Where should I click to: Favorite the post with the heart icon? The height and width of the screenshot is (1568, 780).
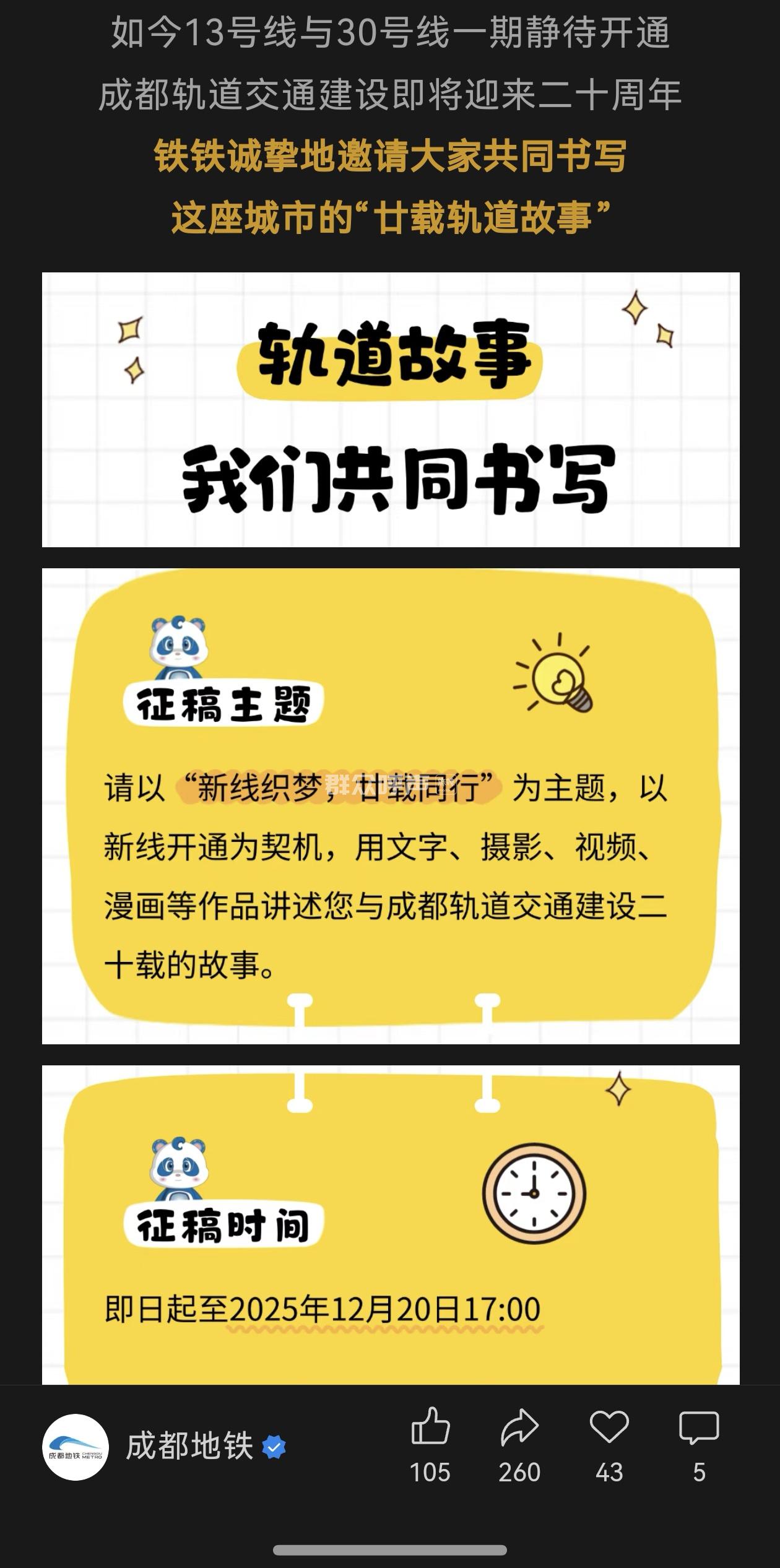click(609, 1427)
